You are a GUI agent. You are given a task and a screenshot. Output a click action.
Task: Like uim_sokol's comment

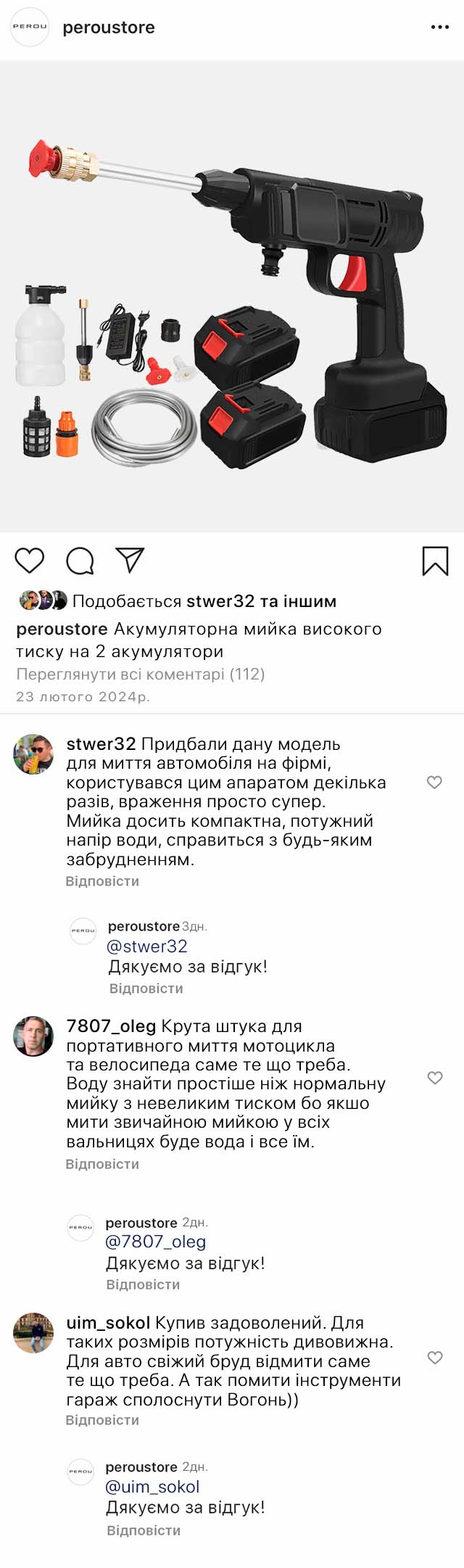[435, 1358]
